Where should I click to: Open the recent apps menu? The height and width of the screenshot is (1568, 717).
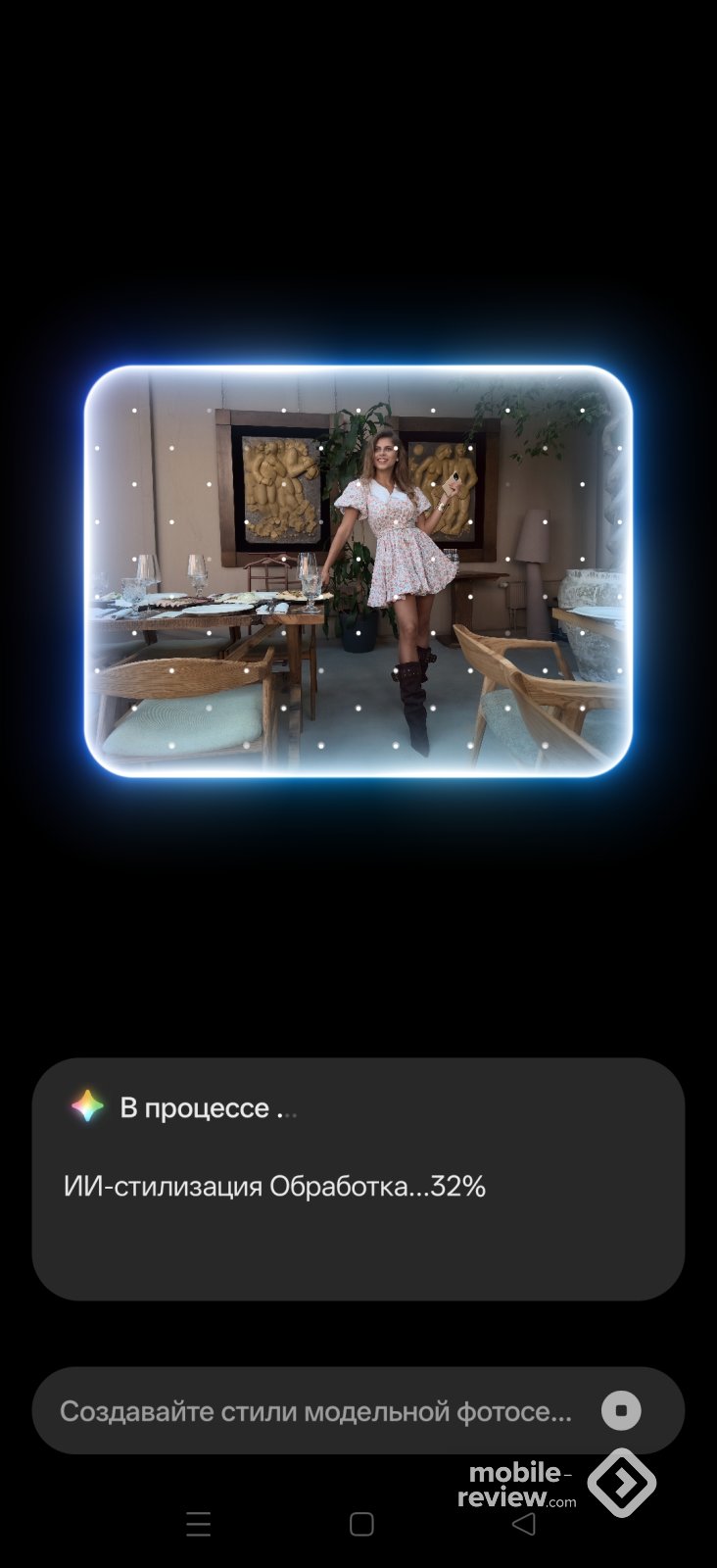click(x=199, y=1524)
